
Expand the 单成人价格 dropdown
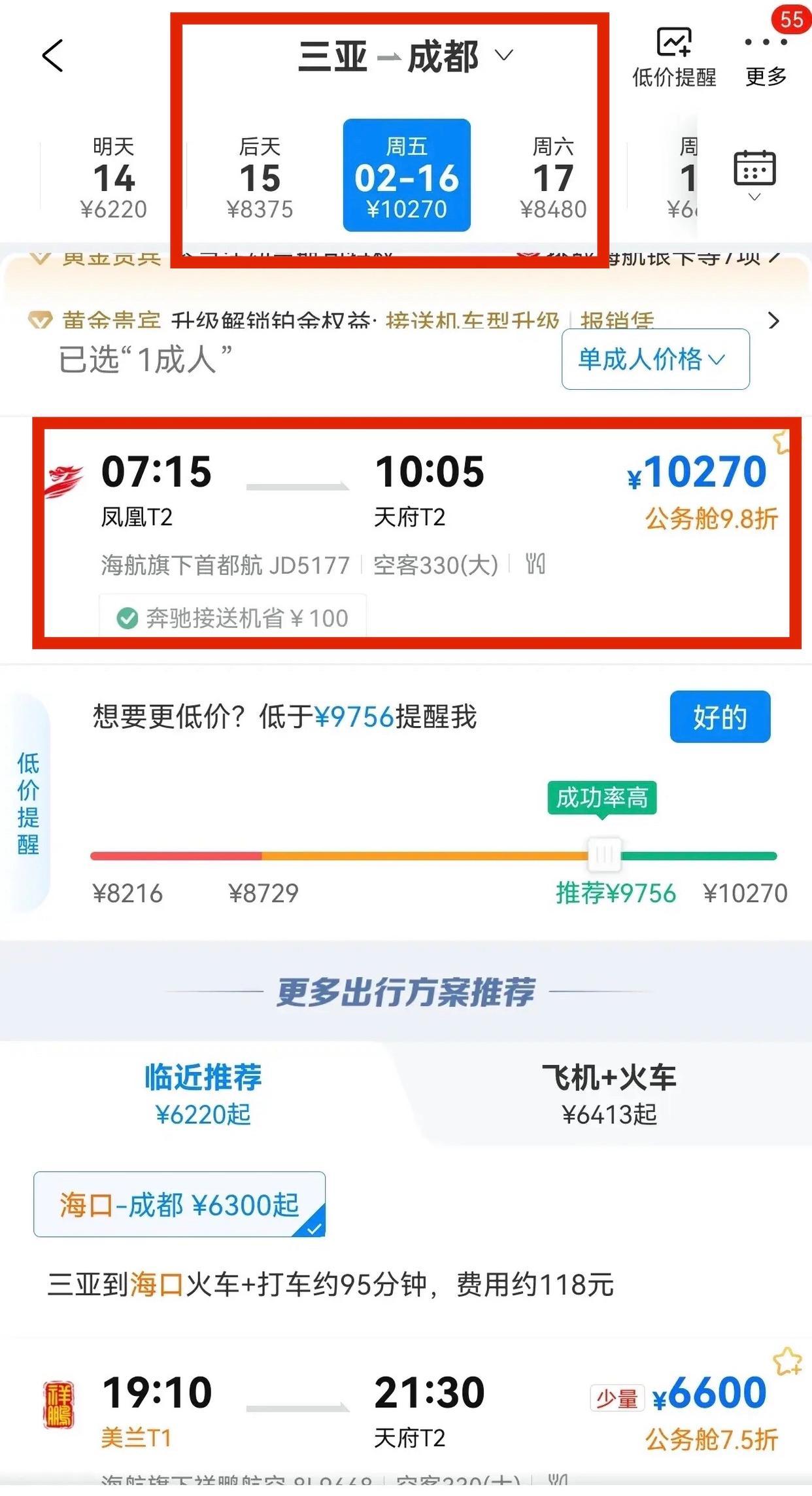pos(655,359)
